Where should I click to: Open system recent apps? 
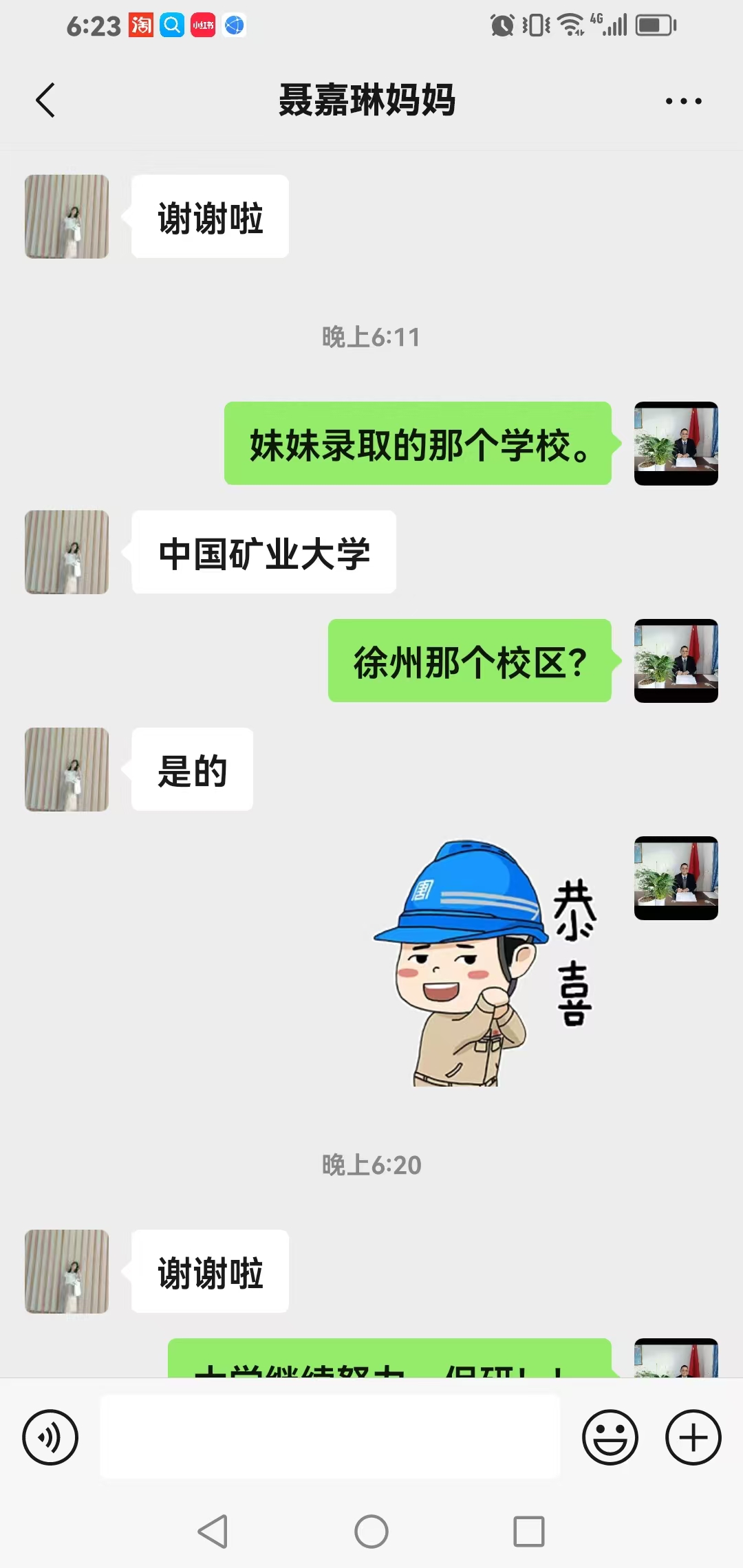pyautogui.click(x=528, y=1532)
